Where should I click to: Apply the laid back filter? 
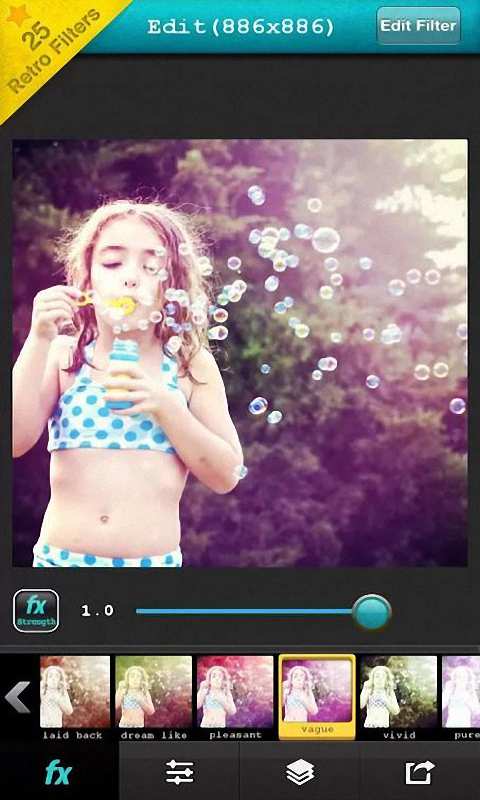pyautogui.click(x=74, y=697)
